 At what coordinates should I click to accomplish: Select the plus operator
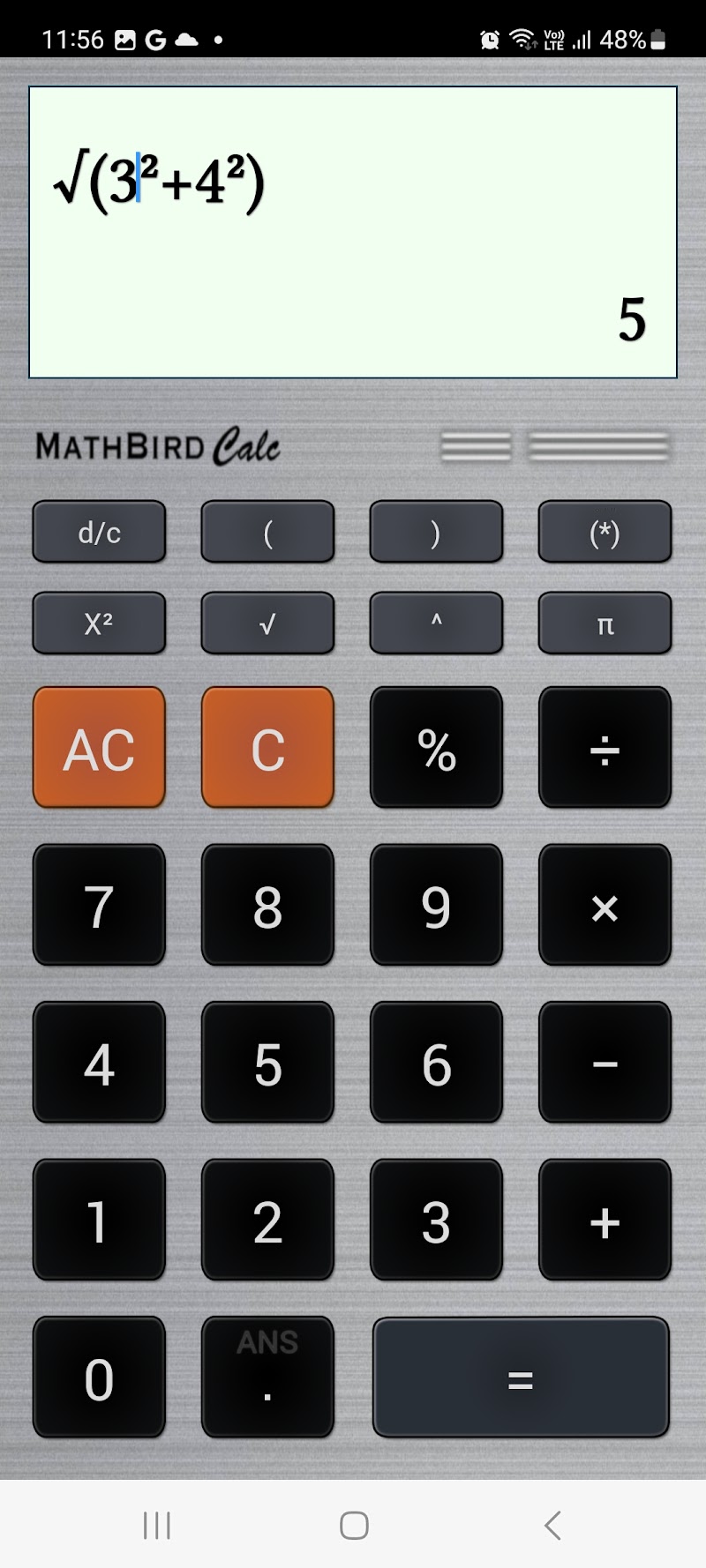coord(605,1220)
